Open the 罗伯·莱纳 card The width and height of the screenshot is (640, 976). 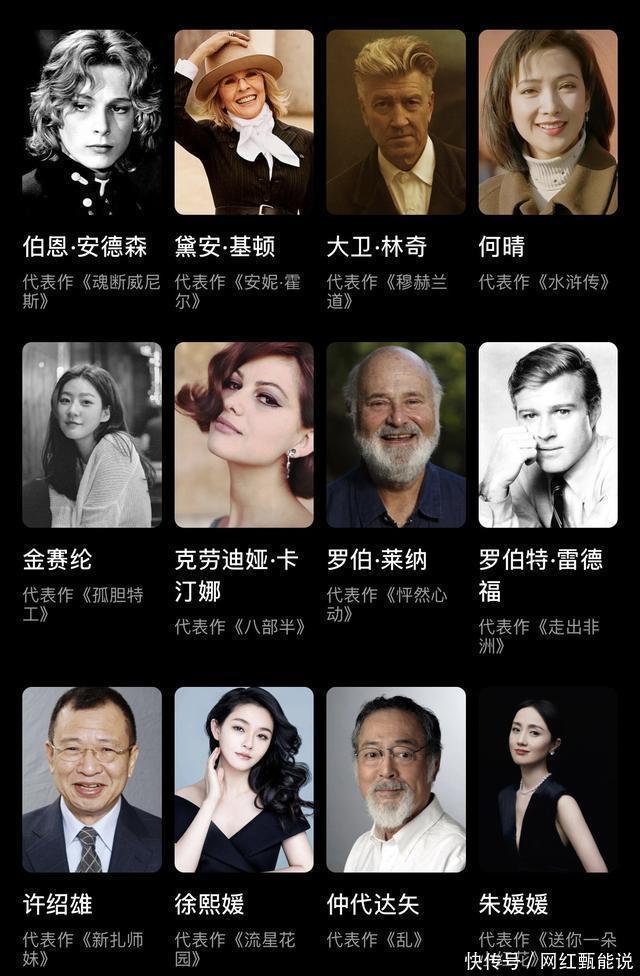coord(396,483)
